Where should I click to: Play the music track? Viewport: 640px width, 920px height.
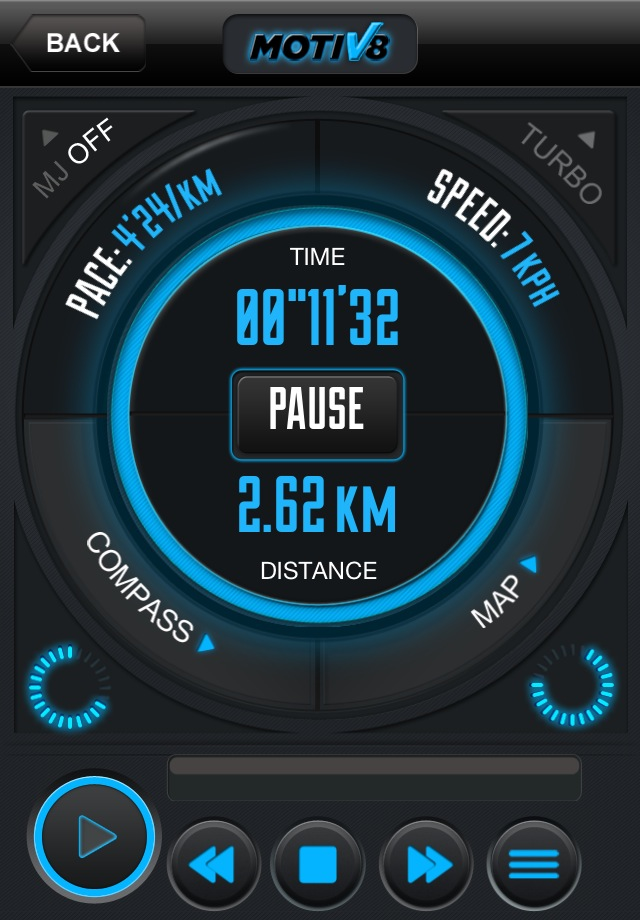pyautogui.click(x=96, y=838)
